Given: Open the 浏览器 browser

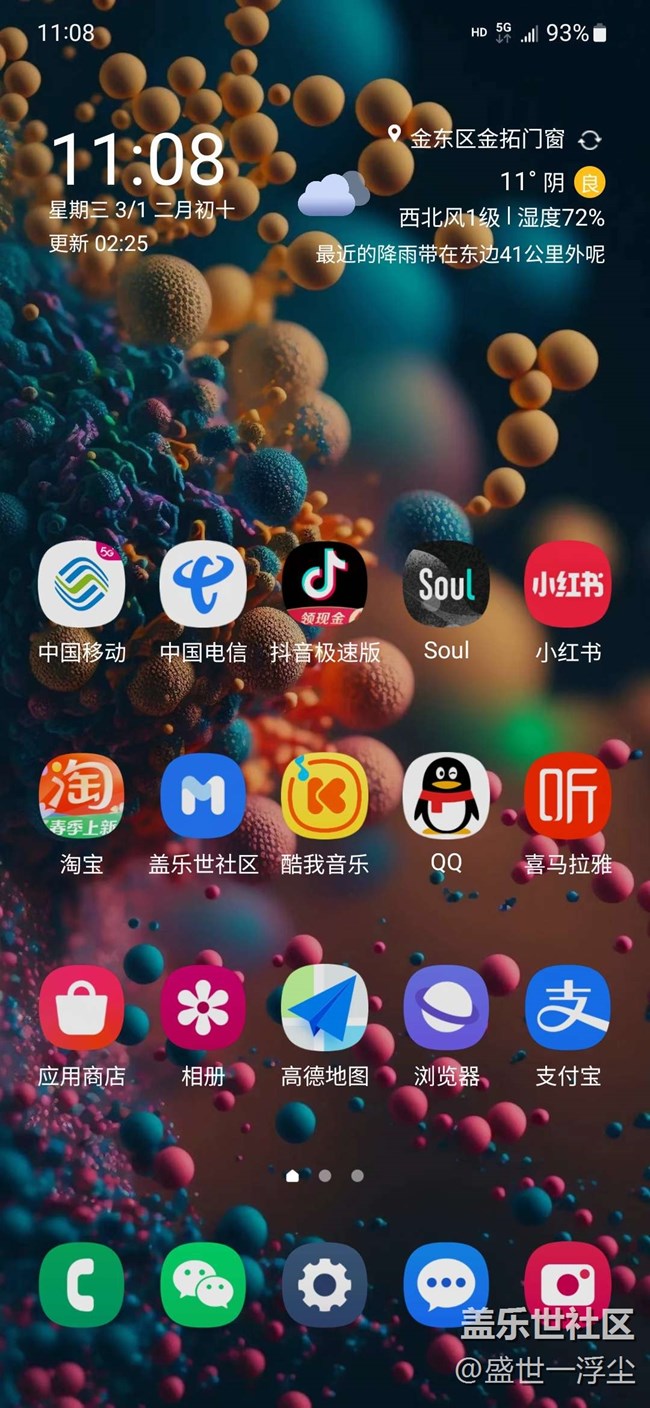Looking at the screenshot, I should click(x=446, y=1008).
